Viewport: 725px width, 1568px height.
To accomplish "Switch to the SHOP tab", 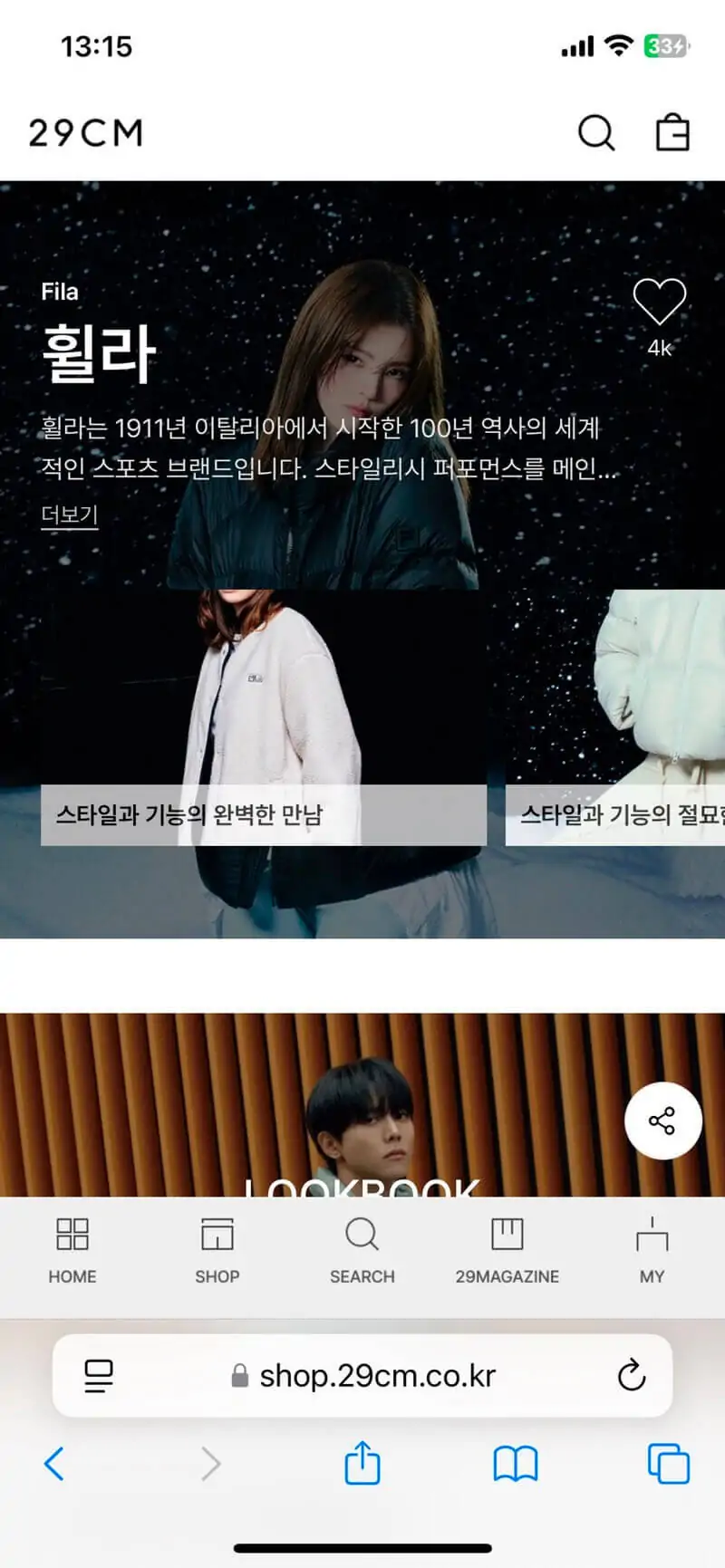I will (x=217, y=1250).
